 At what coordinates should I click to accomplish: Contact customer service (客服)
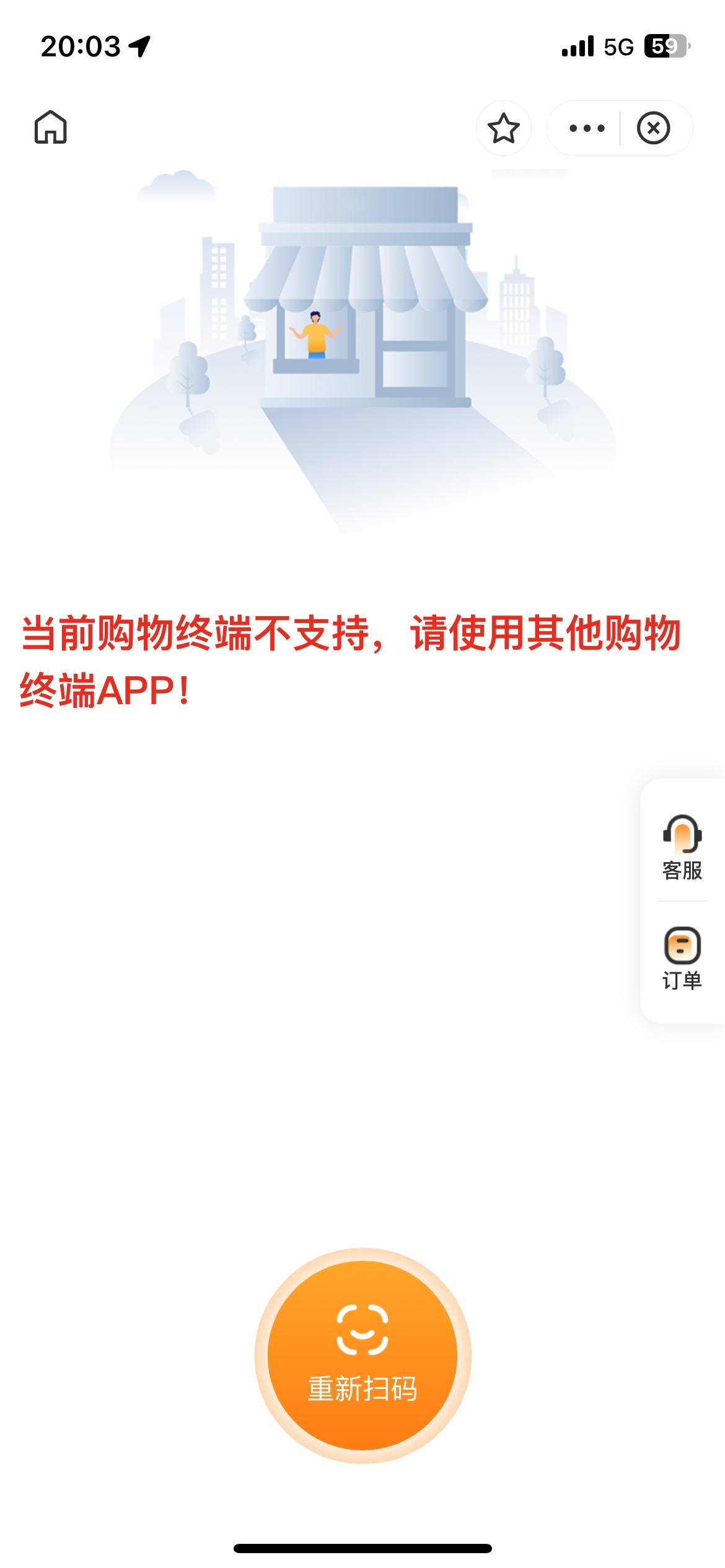pos(682,847)
